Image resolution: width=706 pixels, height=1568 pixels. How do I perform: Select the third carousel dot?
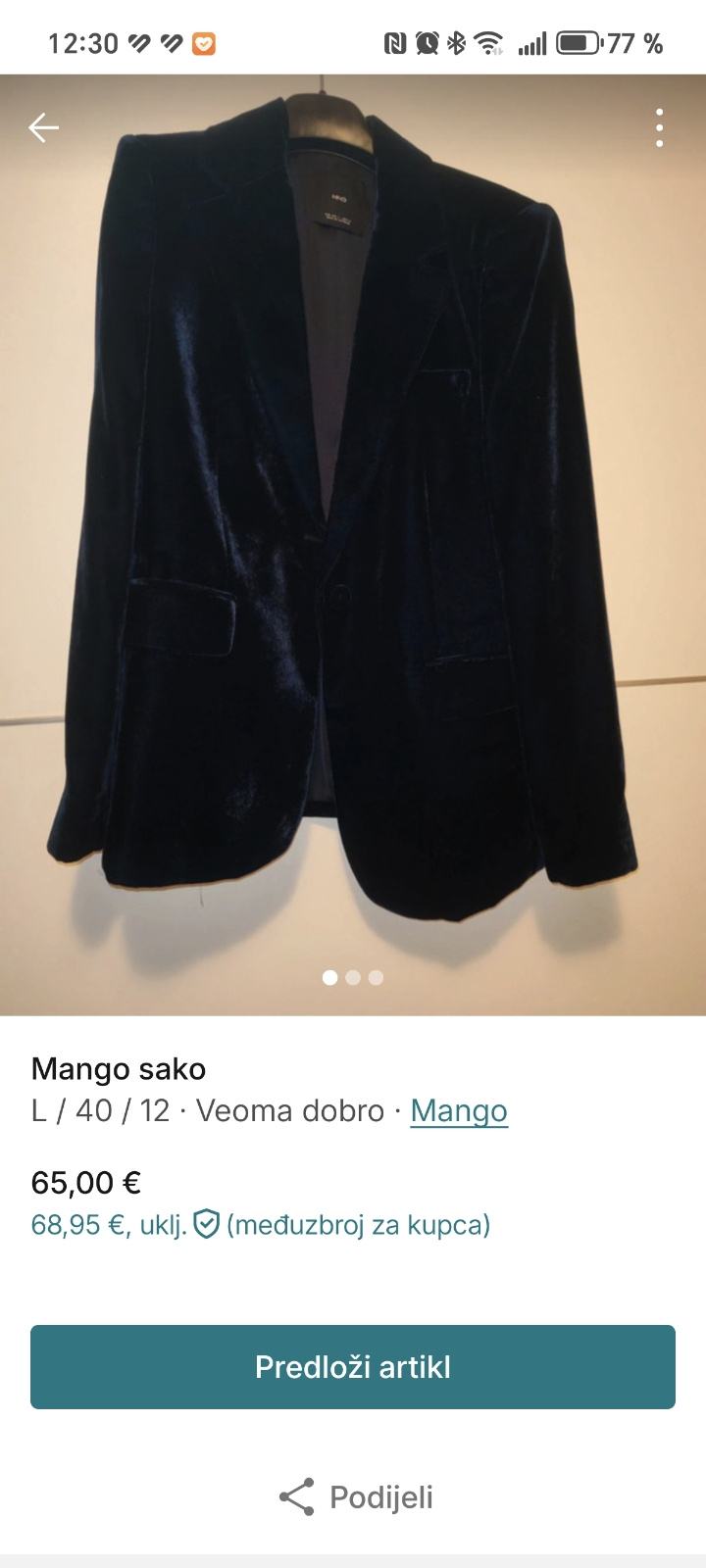click(377, 977)
